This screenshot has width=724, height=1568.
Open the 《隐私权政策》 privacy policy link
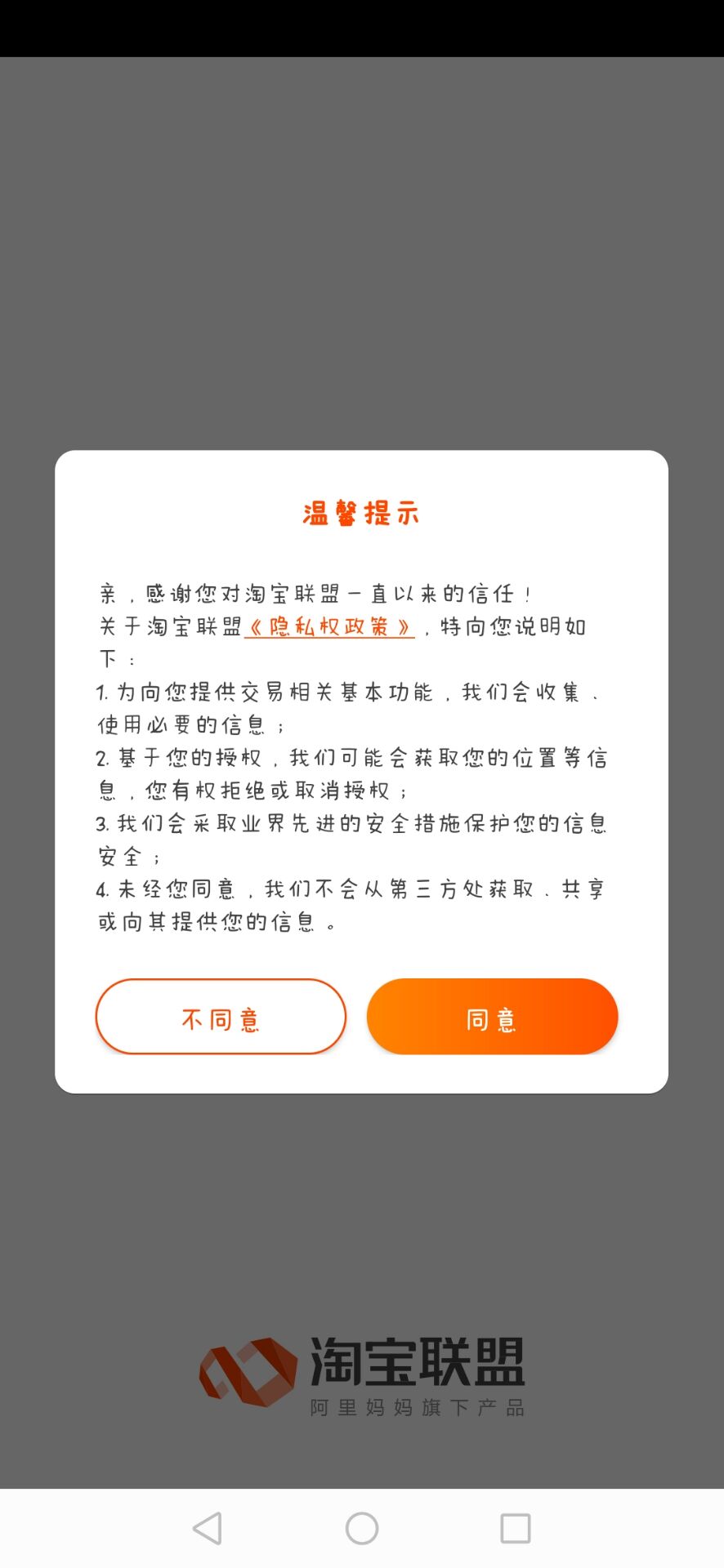pos(330,626)
